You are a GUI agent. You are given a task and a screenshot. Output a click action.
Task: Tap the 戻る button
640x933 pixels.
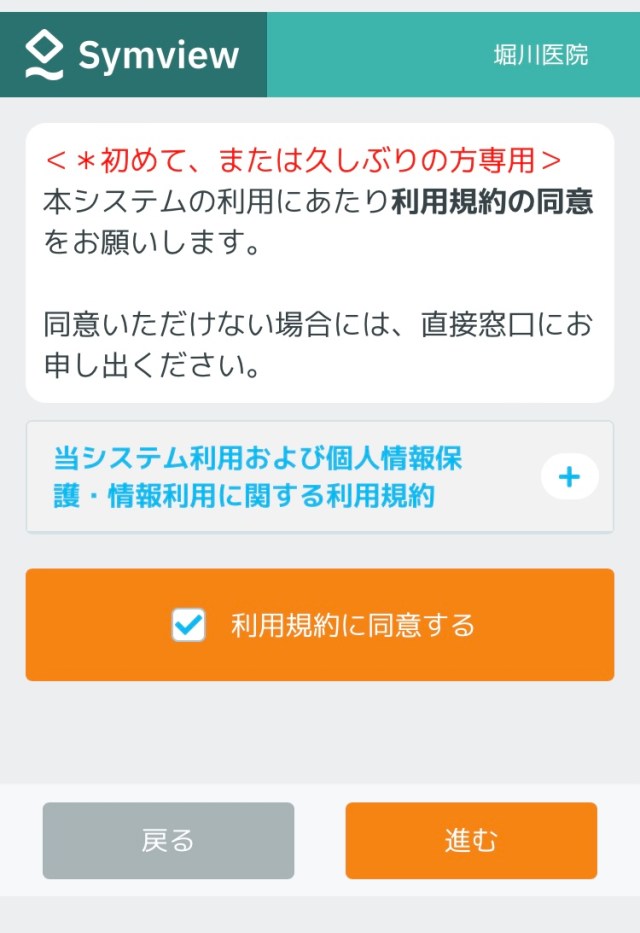[168, 840]
